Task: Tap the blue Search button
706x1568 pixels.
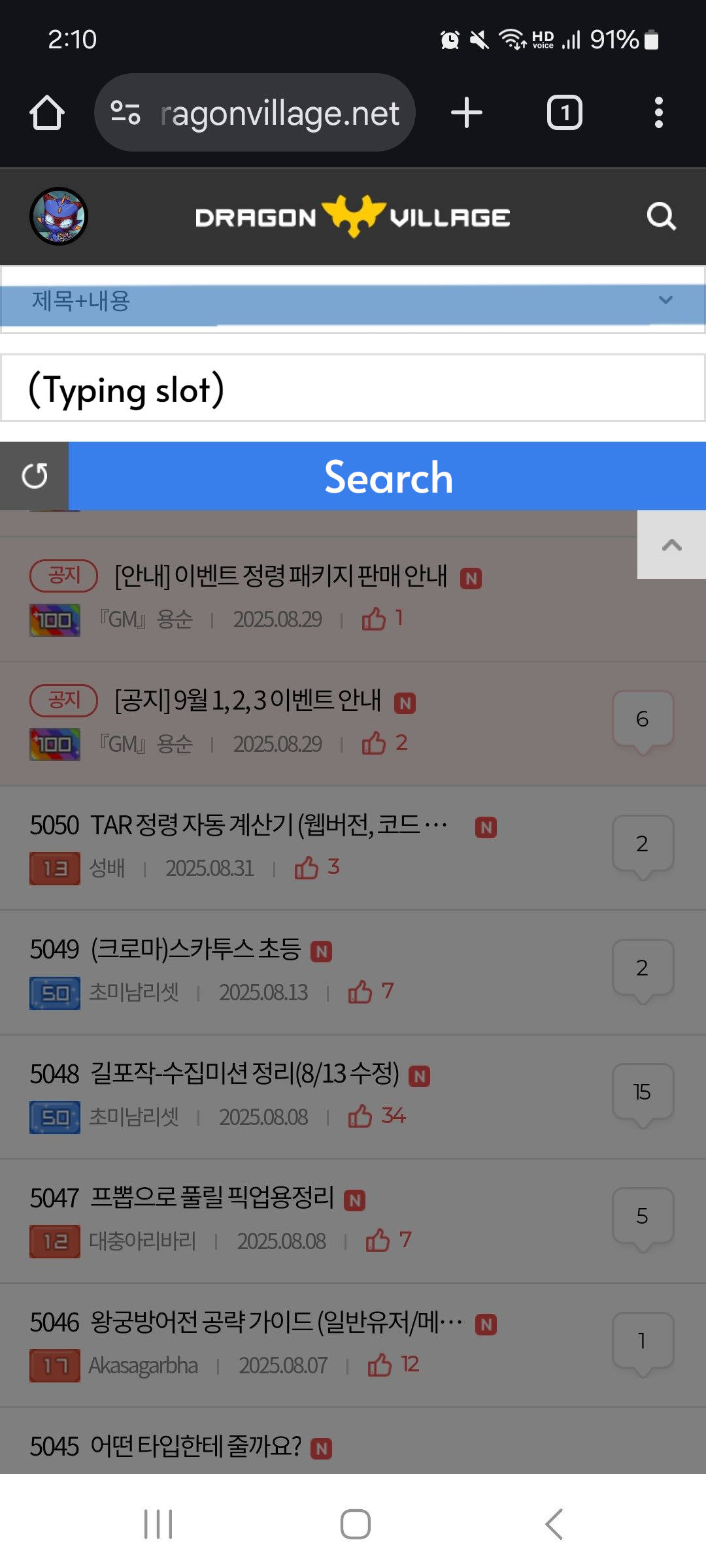Action: pyautogui.click(x=387, y=476)
